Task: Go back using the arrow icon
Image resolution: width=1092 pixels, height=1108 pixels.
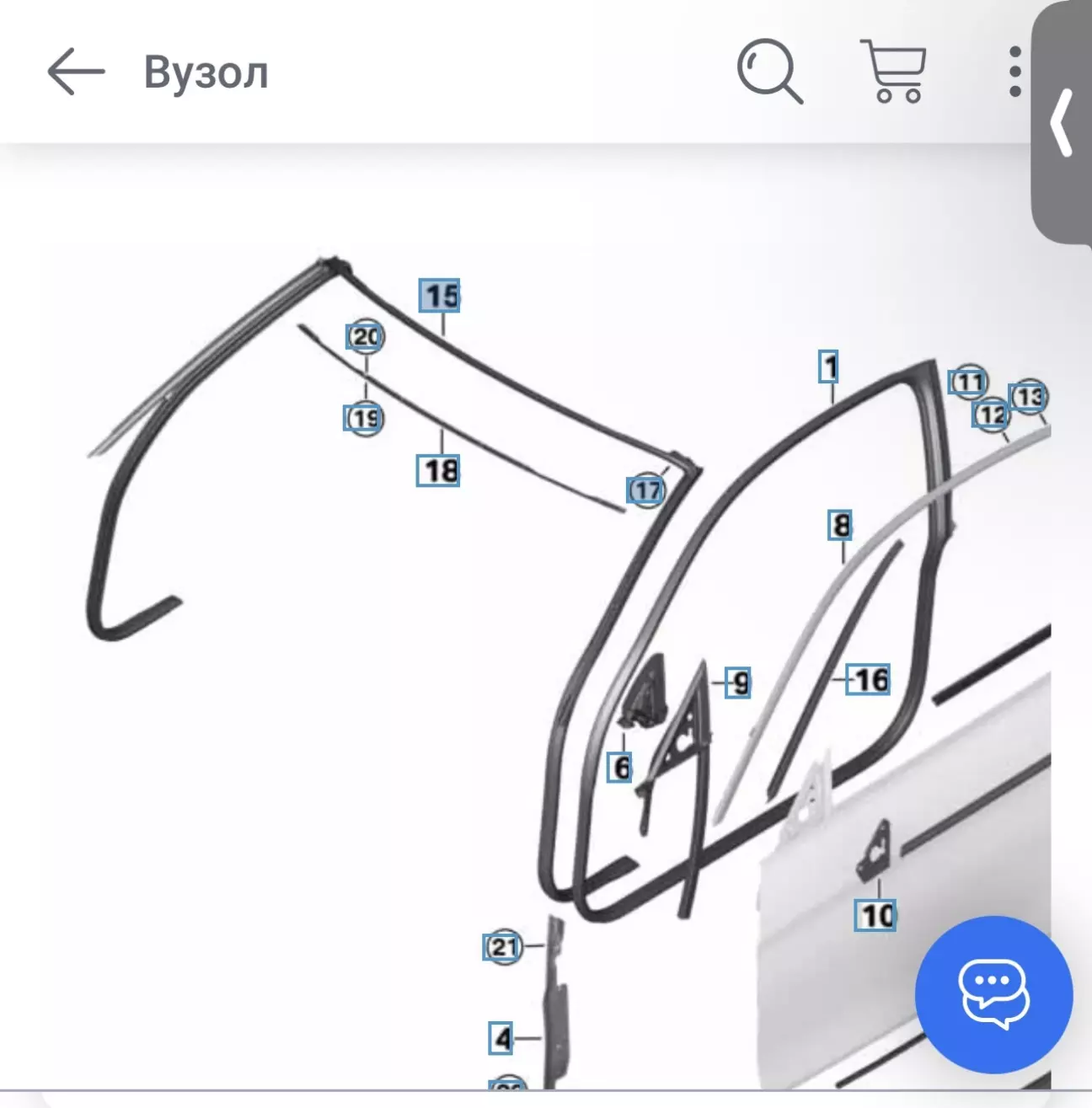Action: point(76,72)
